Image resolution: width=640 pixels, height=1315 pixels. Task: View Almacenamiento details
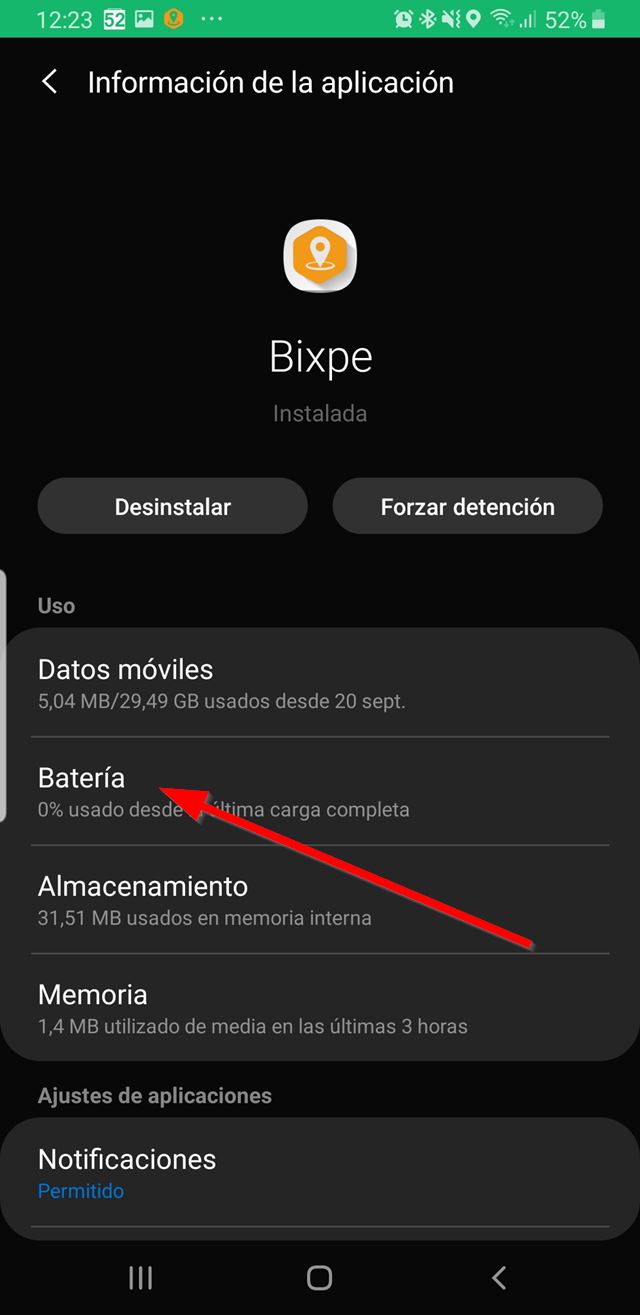pyautogui.click(x=320, y=900)
